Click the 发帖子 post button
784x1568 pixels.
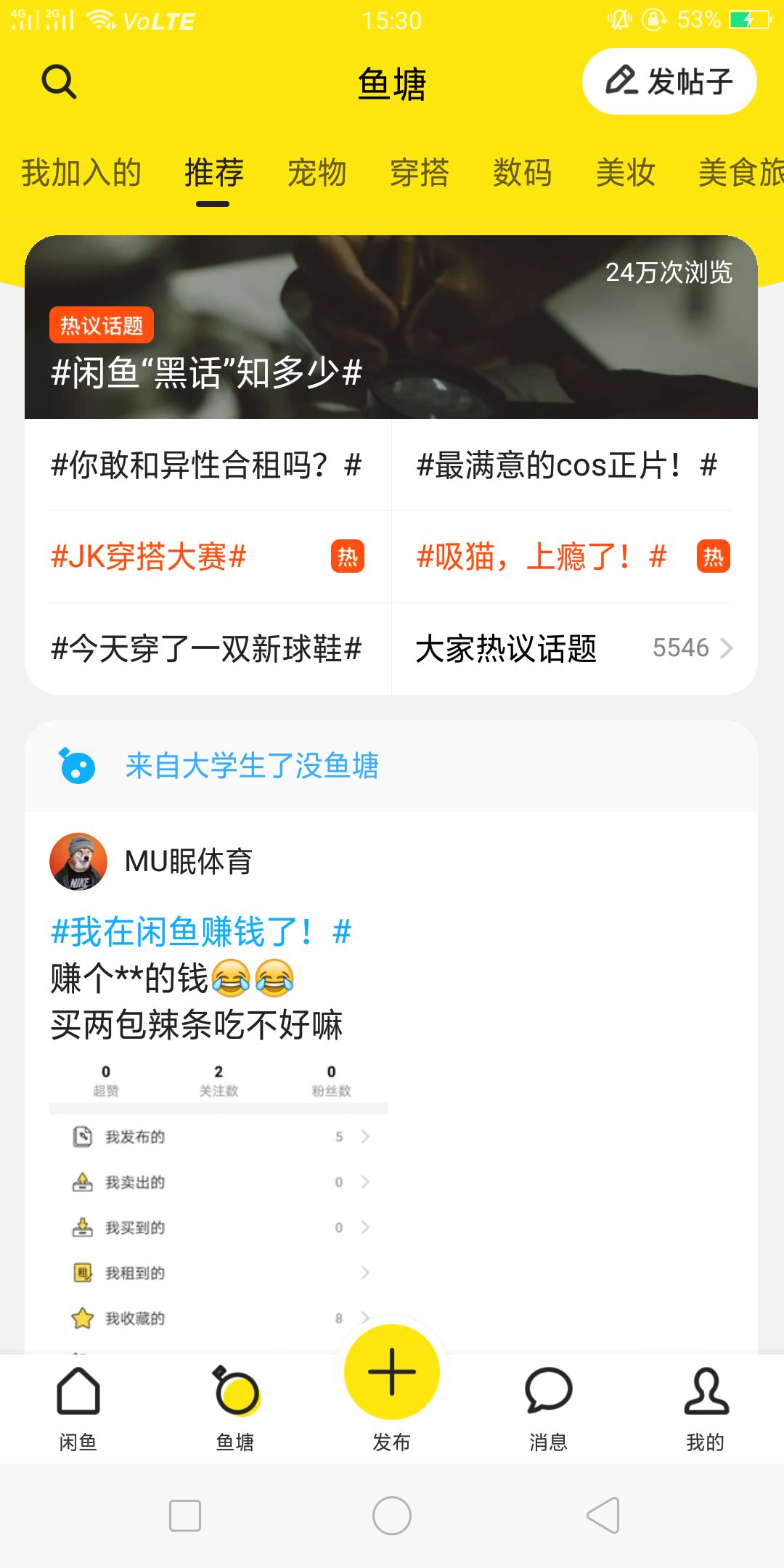[x=667, y=81]
